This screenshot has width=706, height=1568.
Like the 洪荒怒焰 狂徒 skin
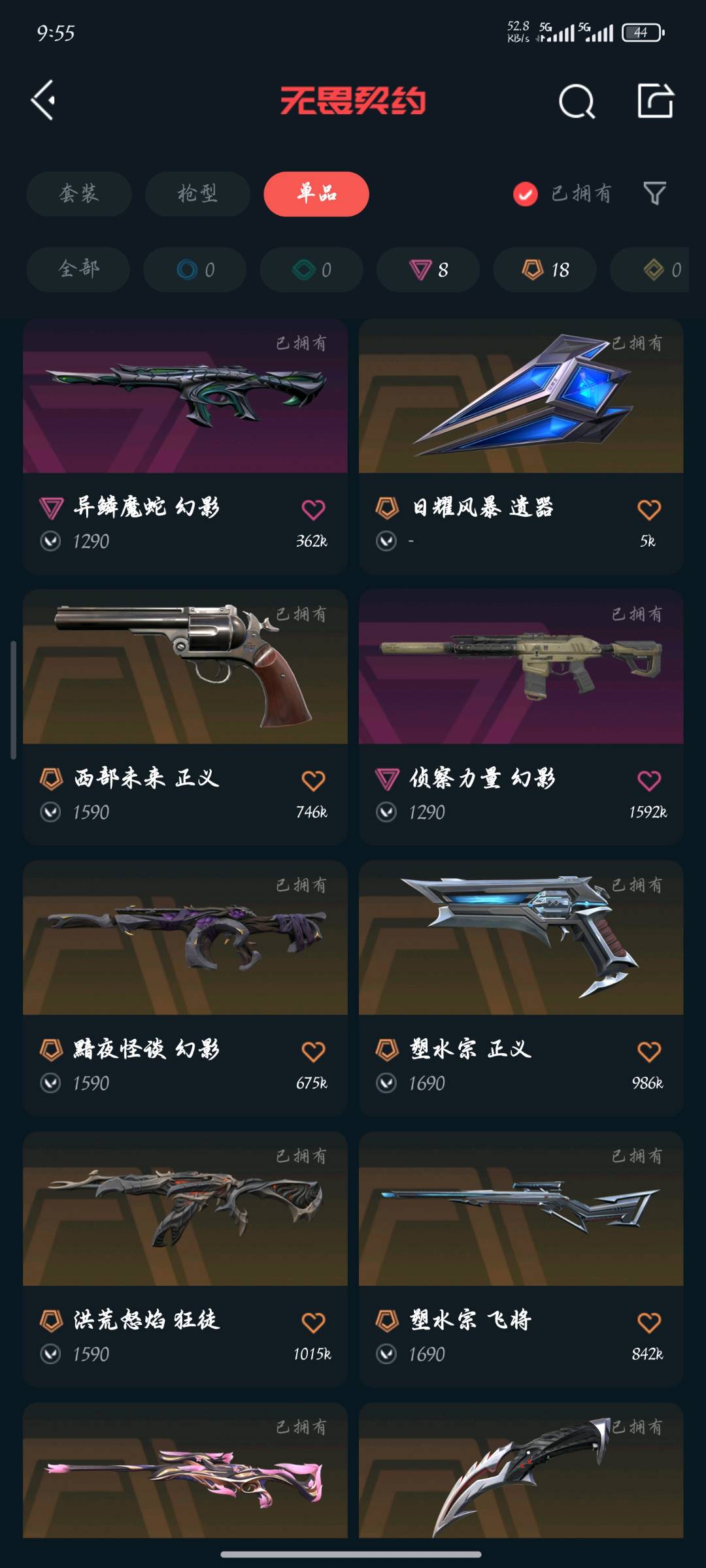pyautogui.click(x=313, y=1322)
